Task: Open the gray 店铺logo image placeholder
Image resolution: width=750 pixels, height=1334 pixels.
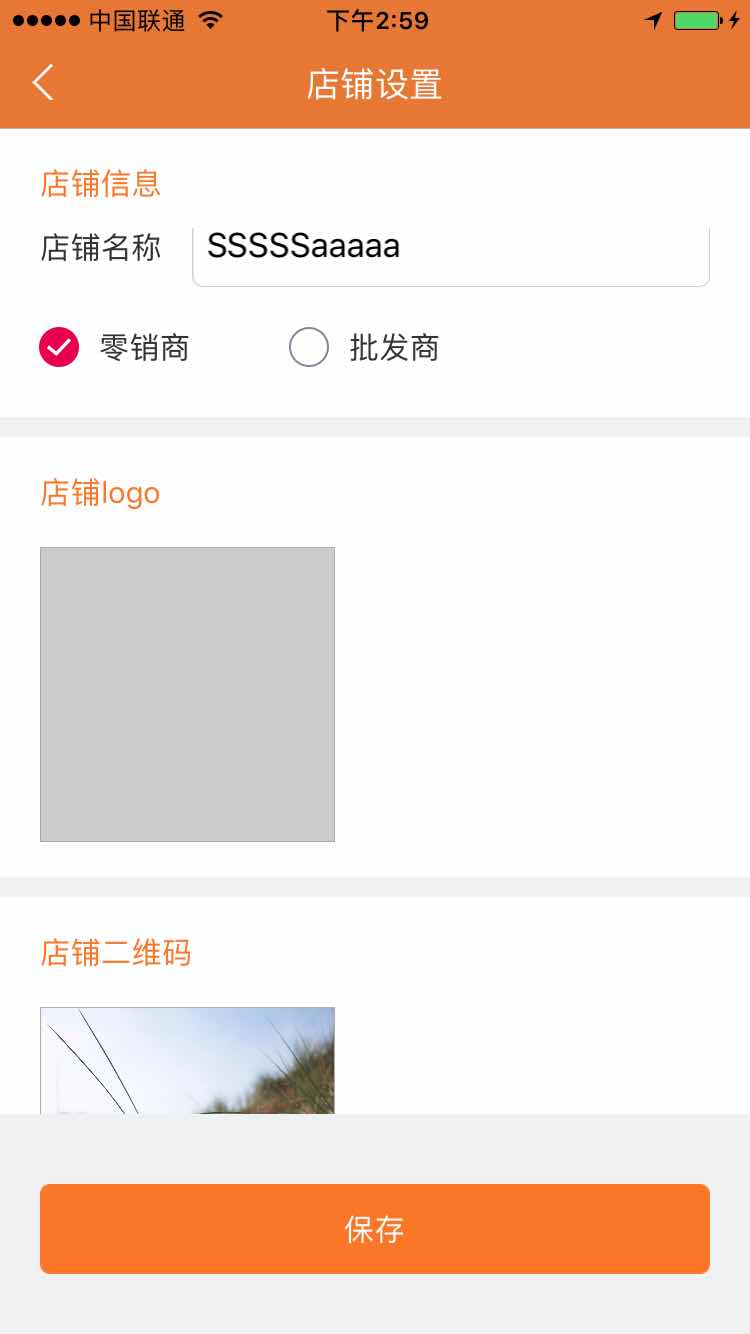Action: click(x=187, y=694)
